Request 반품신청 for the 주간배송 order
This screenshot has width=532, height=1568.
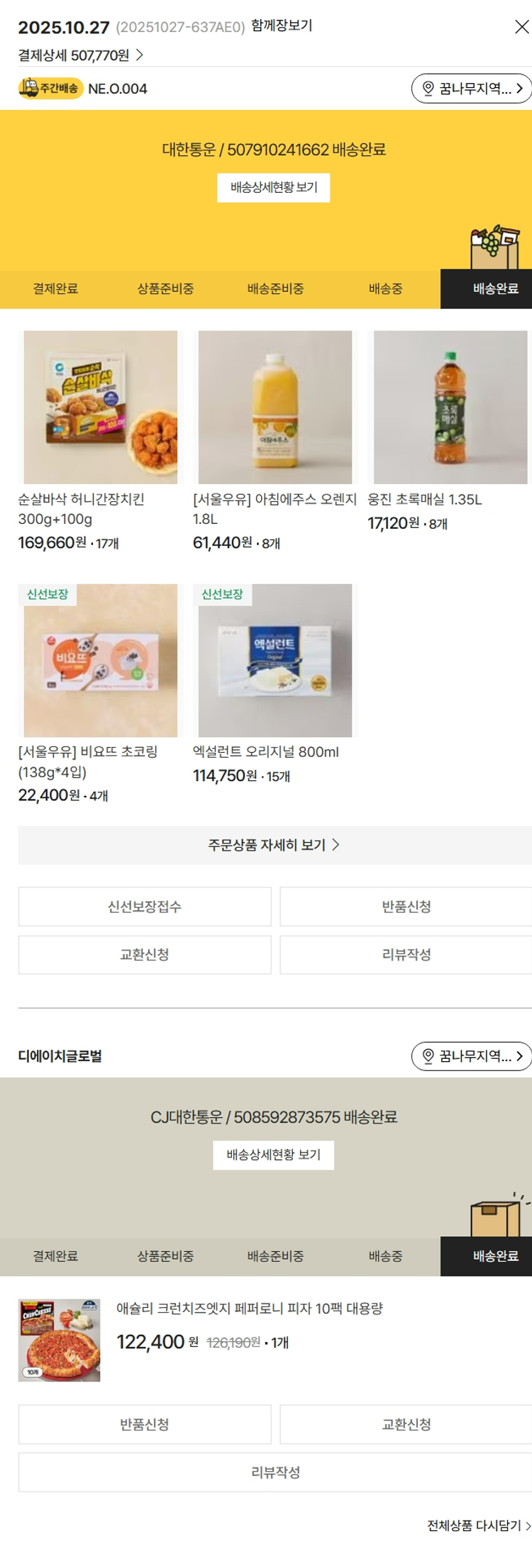coord(406,907)
